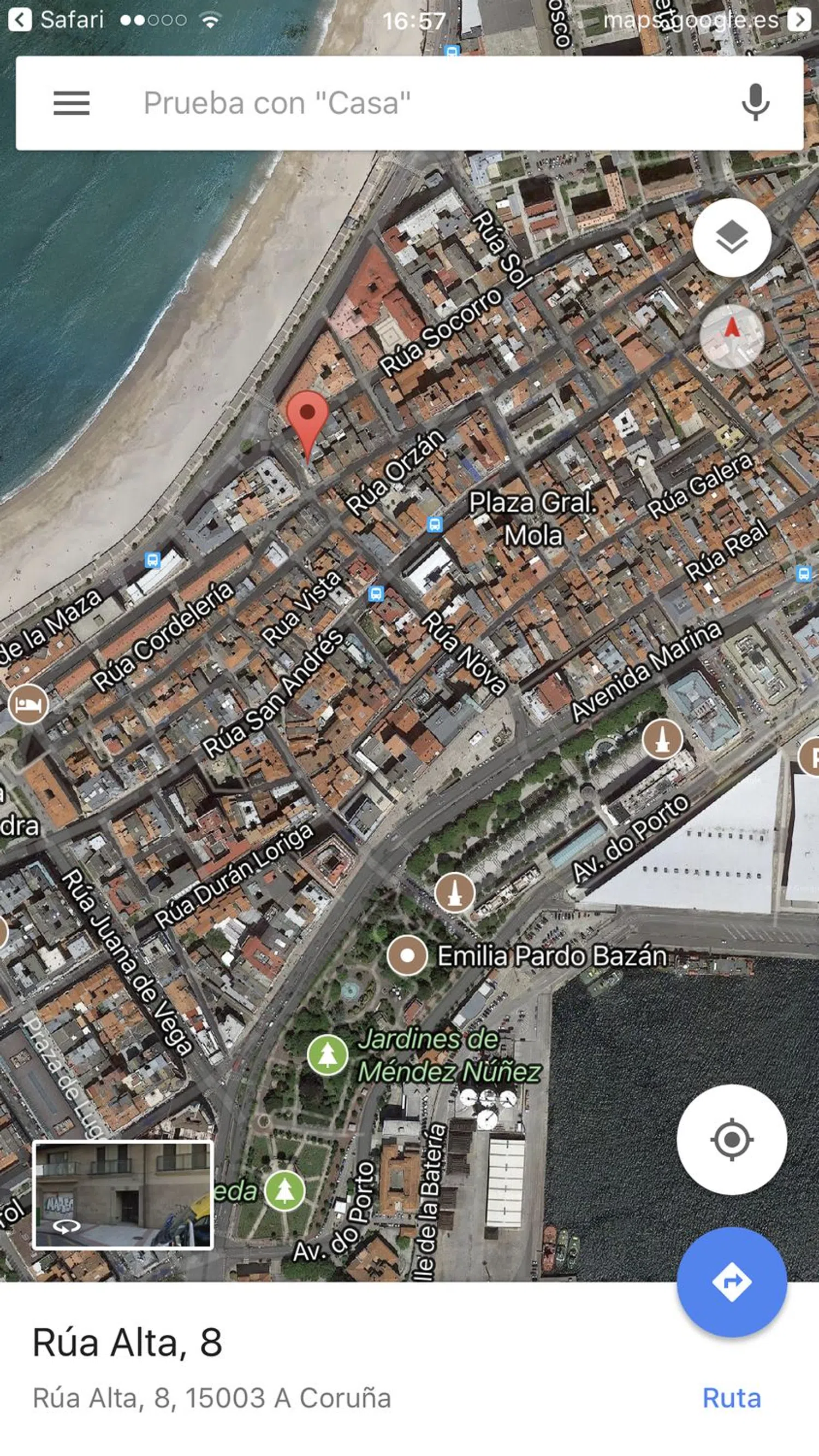The width and height of the screenshot is (819, 1456).
Task: Expand the Rúa Alta, 8 info card
Action: [226, 1368]
